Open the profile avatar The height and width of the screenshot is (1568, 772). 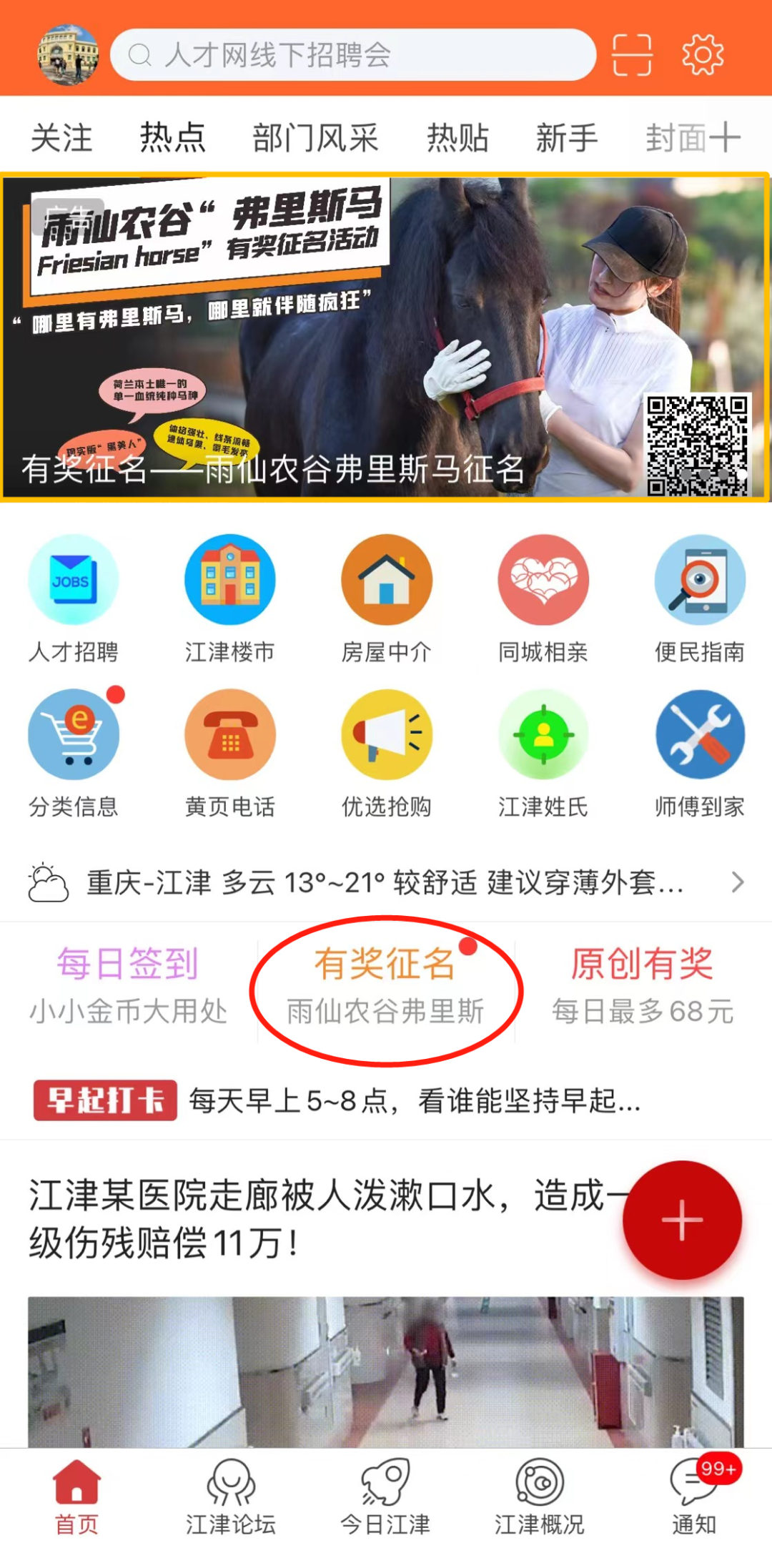(x=68, y=55)
